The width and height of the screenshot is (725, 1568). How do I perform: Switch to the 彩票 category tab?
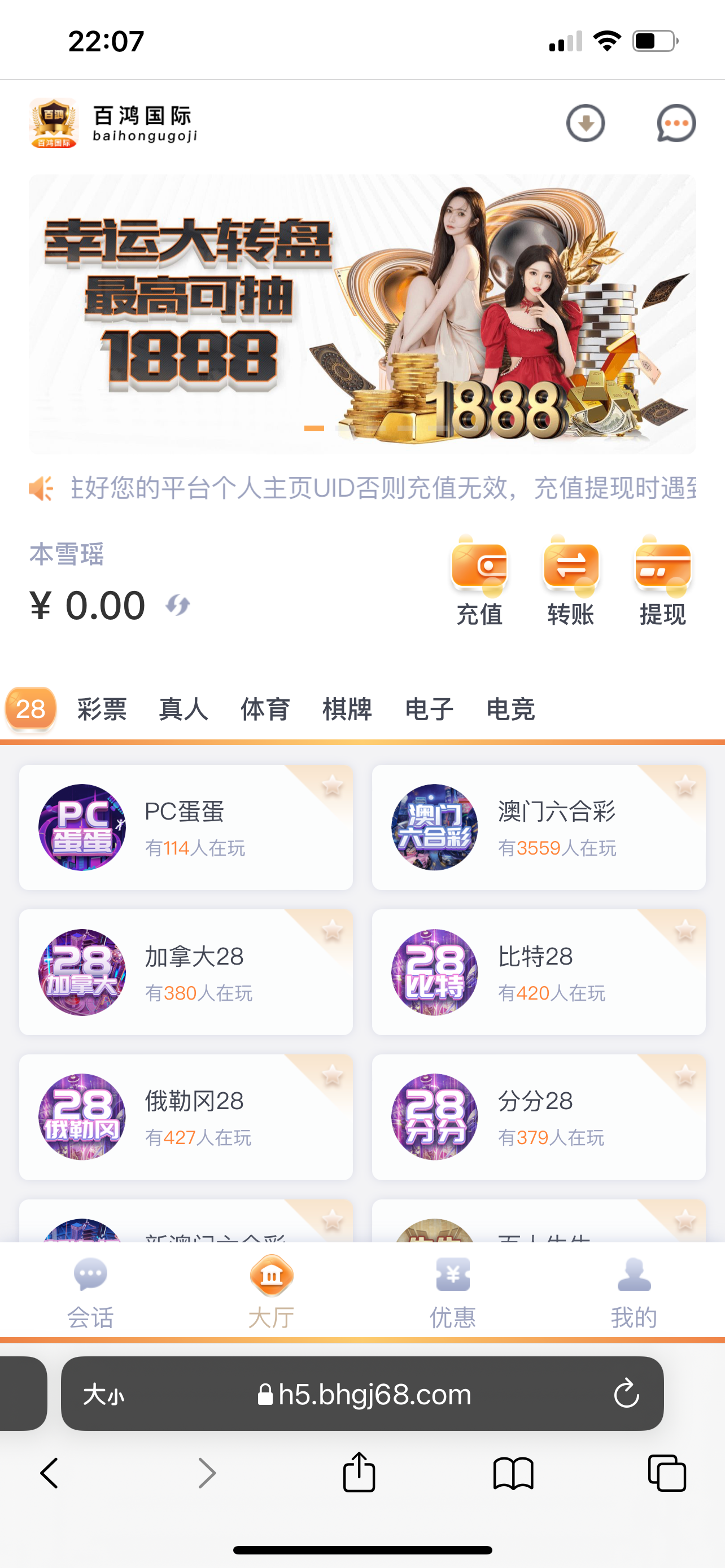102,709
